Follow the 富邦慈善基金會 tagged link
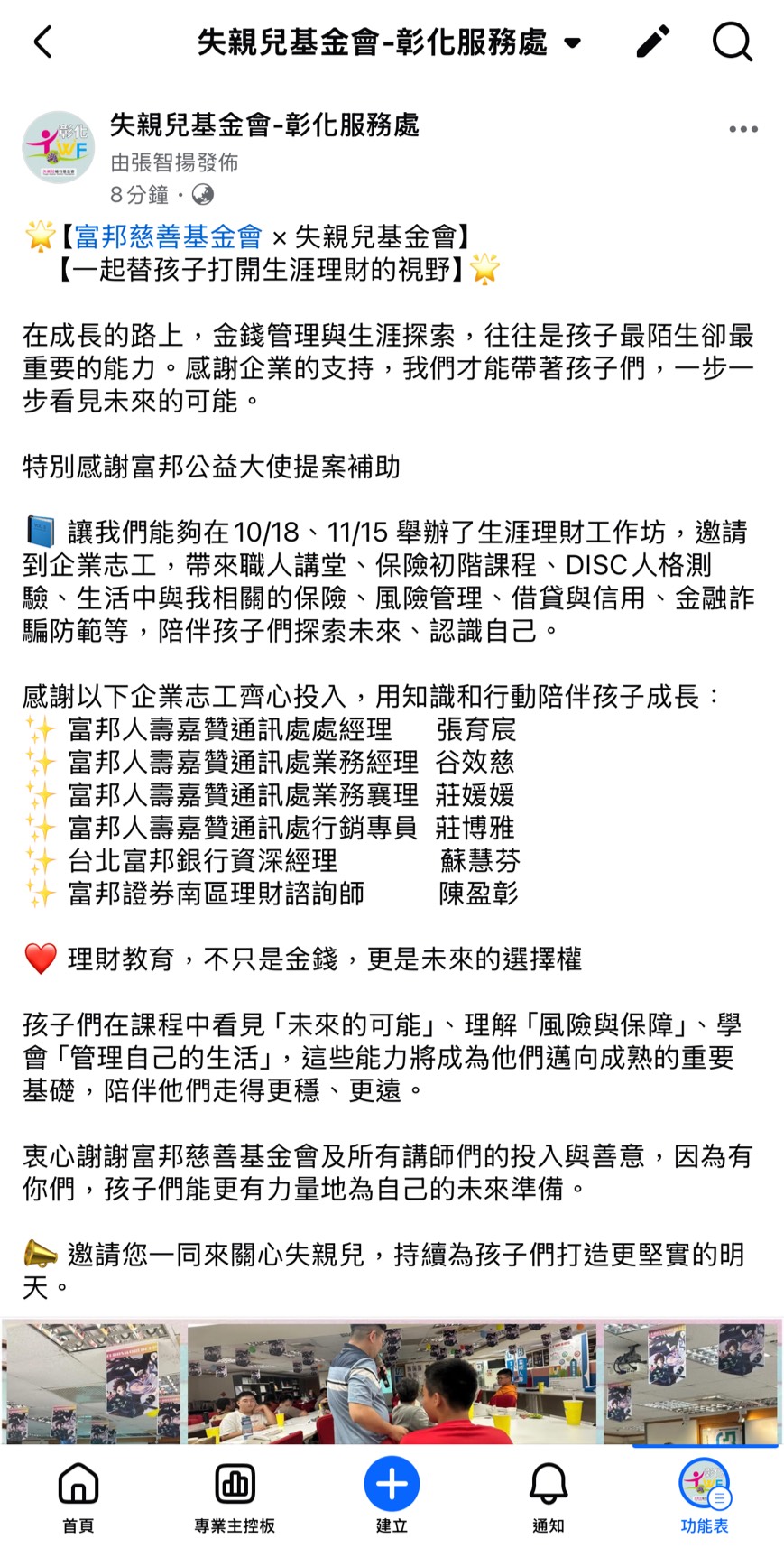Screen dimensions: 784x1557 tap(168, 236)
